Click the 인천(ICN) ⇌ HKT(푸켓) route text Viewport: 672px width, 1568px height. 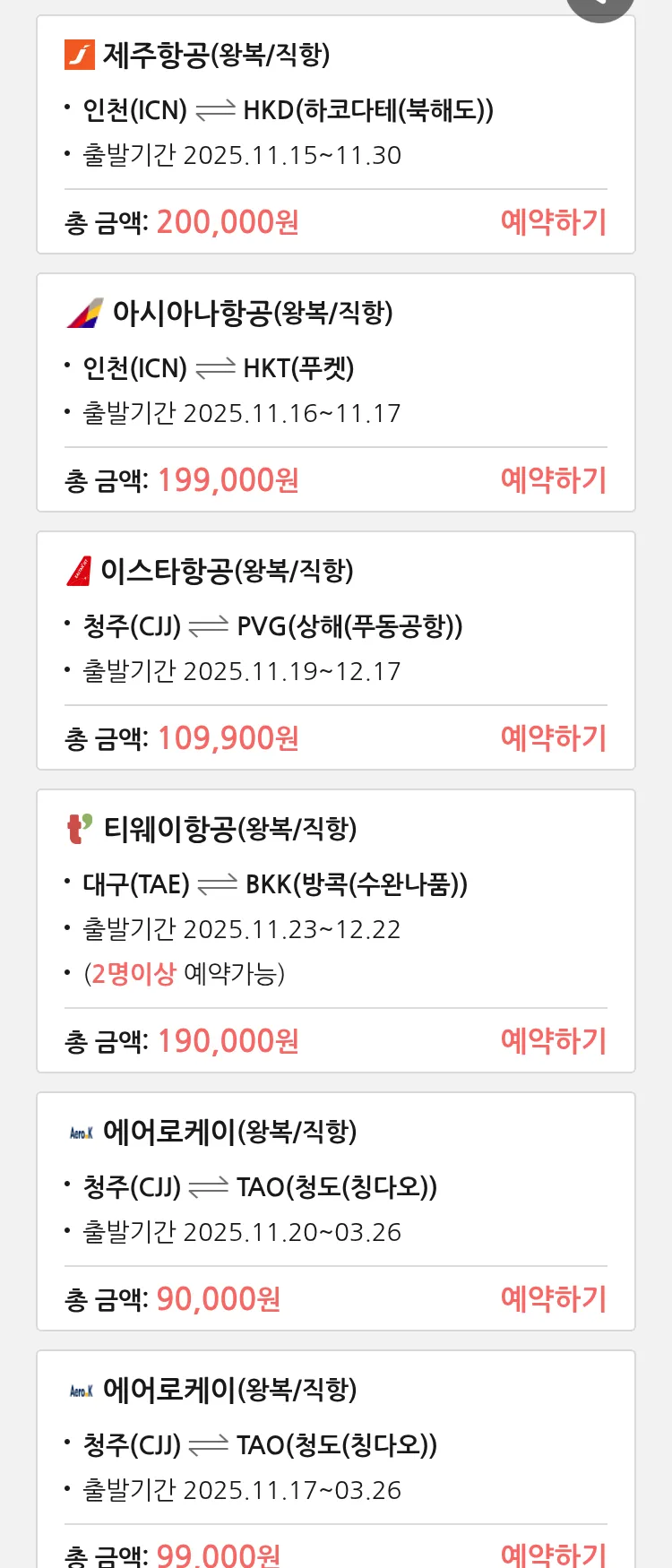pyautogui.click(x=220, y=366)
